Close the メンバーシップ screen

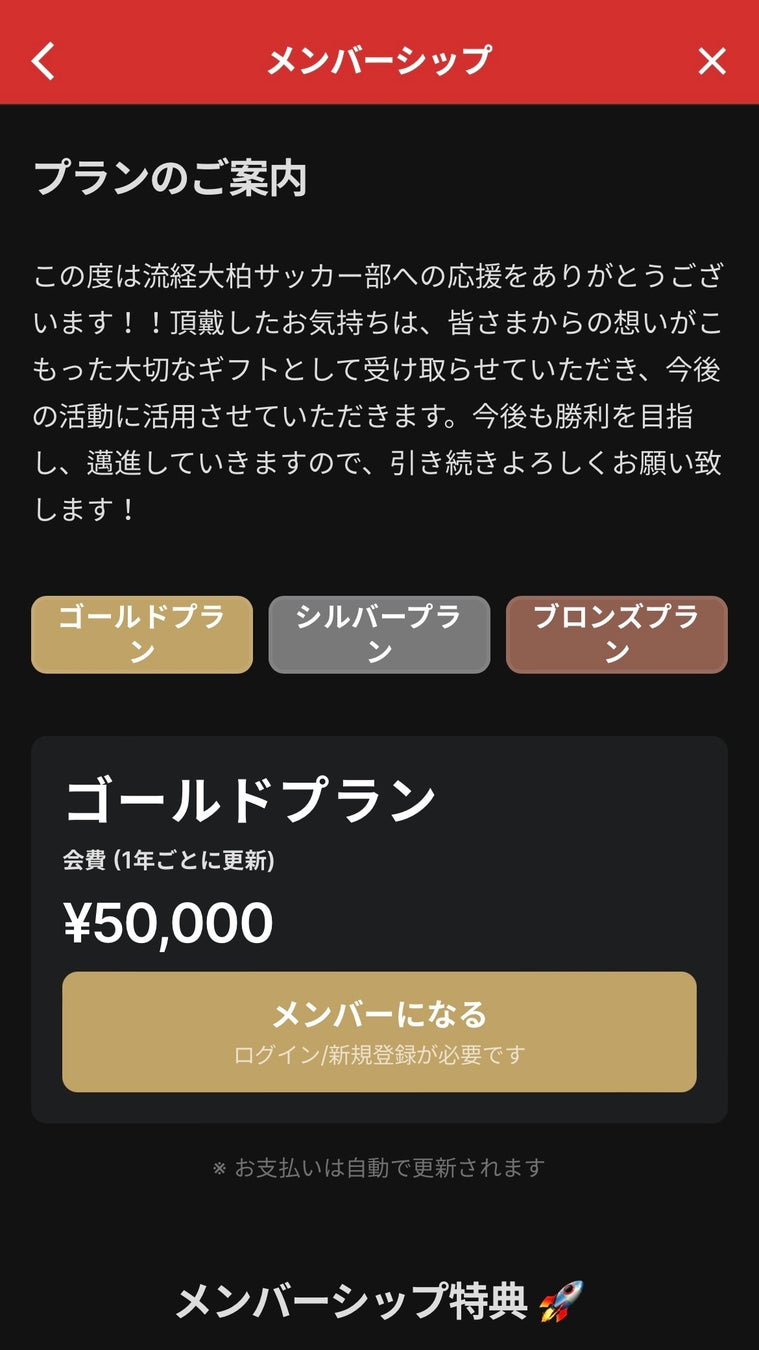[x=711, y=61]
